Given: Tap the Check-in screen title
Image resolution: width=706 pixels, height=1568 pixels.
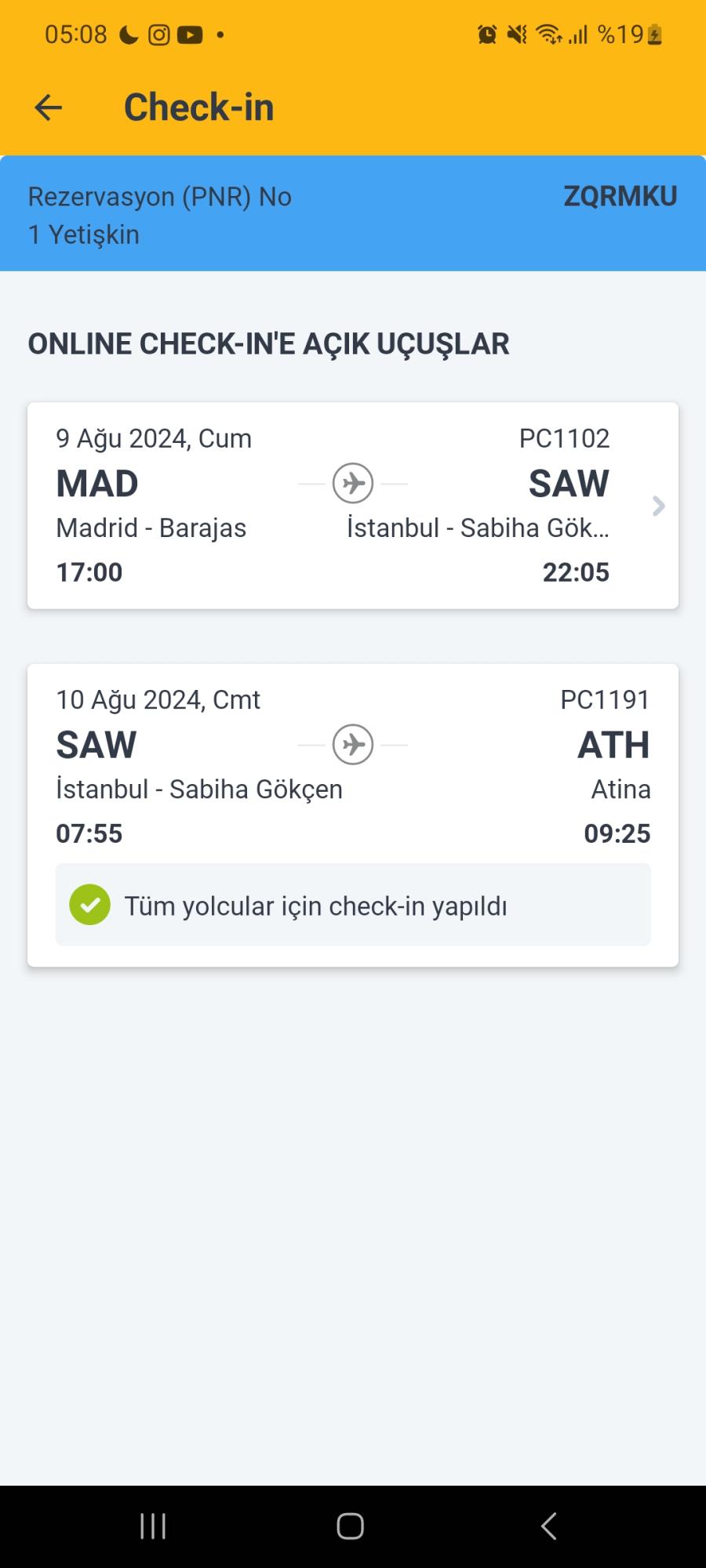Looking at the screenshot, I should [x=198, y=107].
